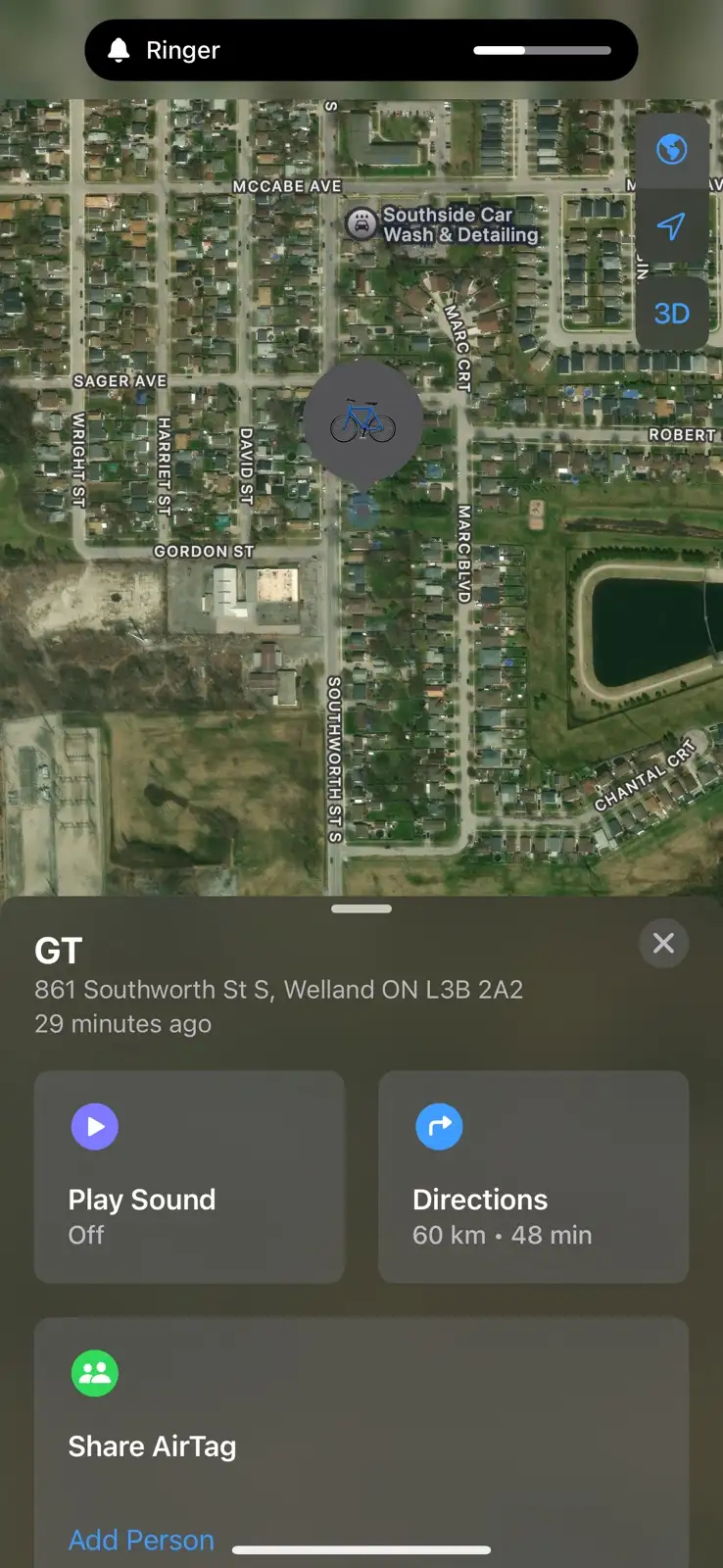The height and width of the screenshot is (1568, 723).
Task: Change the map type with the globe icon
Action: pyautogui.click(x=671, y=150)
